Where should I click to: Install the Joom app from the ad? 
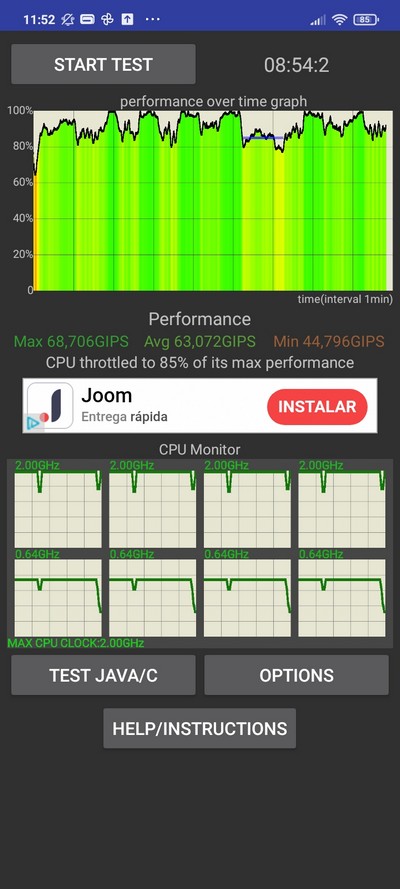(x=317, y=407)
